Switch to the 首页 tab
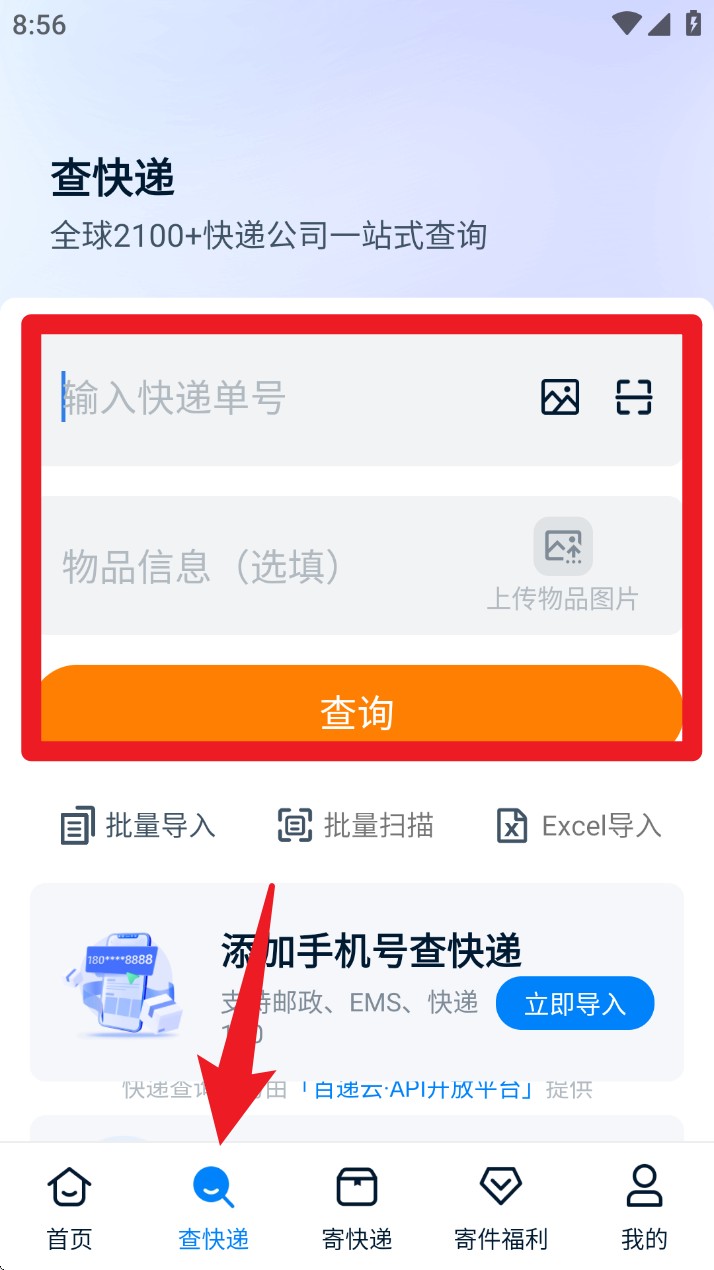 (70, 1208)
